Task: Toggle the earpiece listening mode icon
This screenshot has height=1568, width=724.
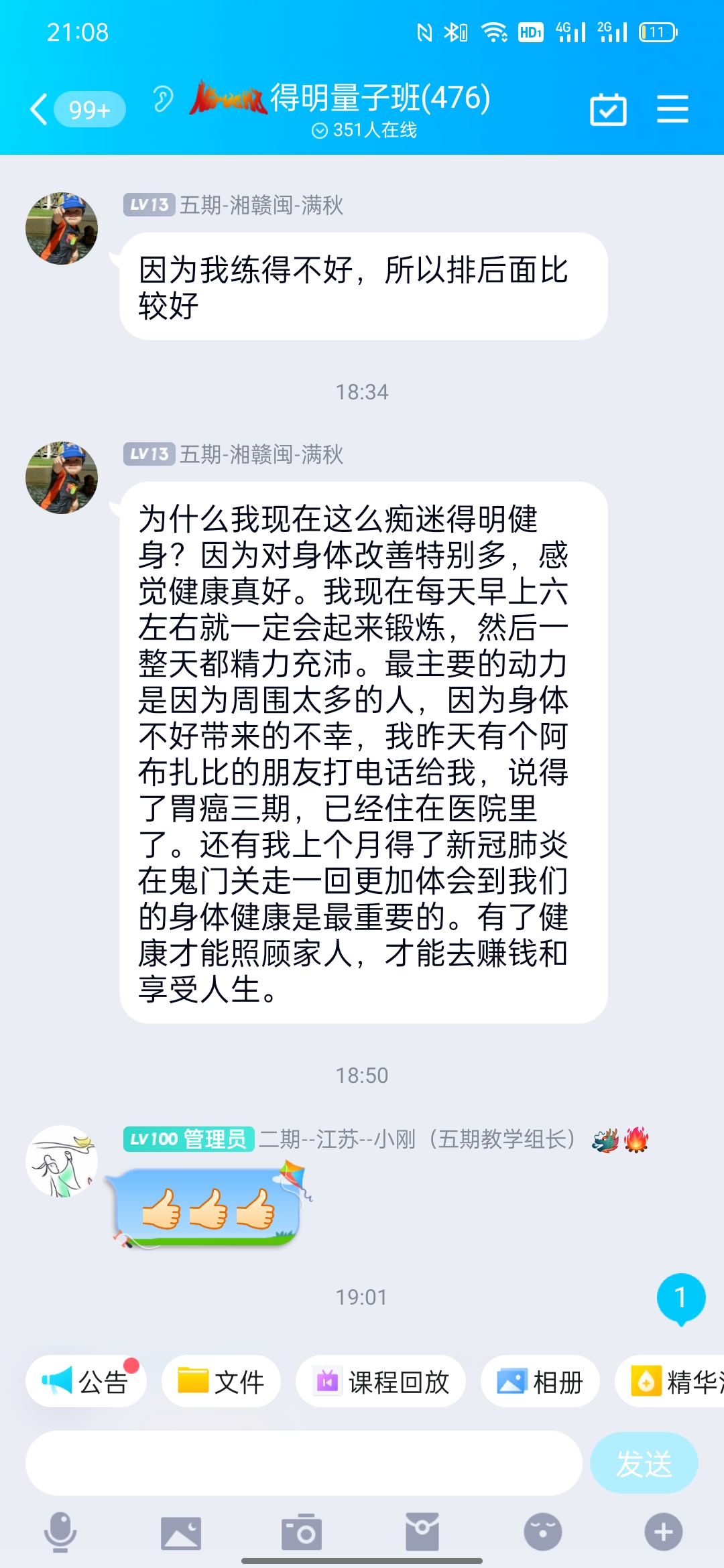Action: pos(162,100)
